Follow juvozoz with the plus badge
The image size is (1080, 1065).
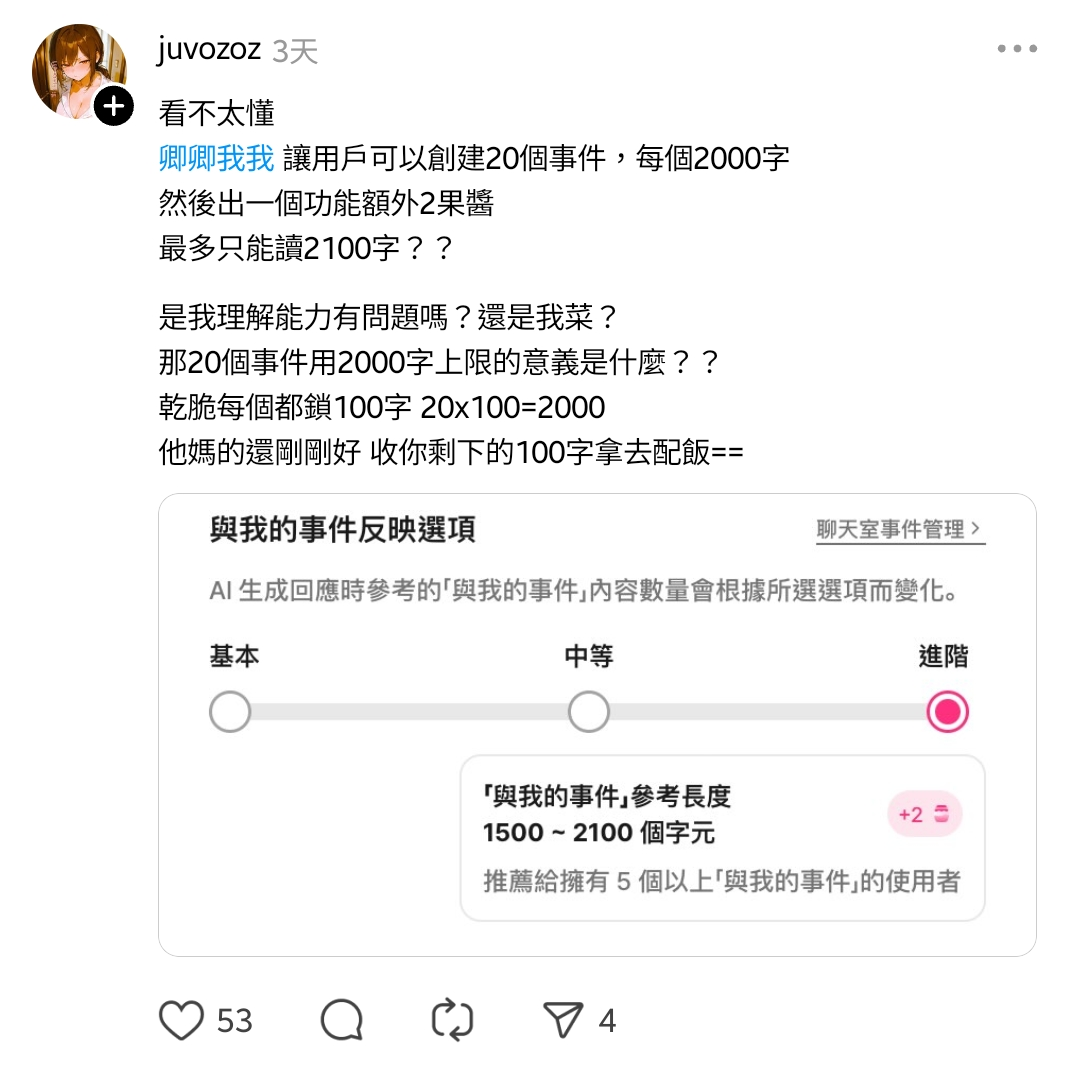114,105
